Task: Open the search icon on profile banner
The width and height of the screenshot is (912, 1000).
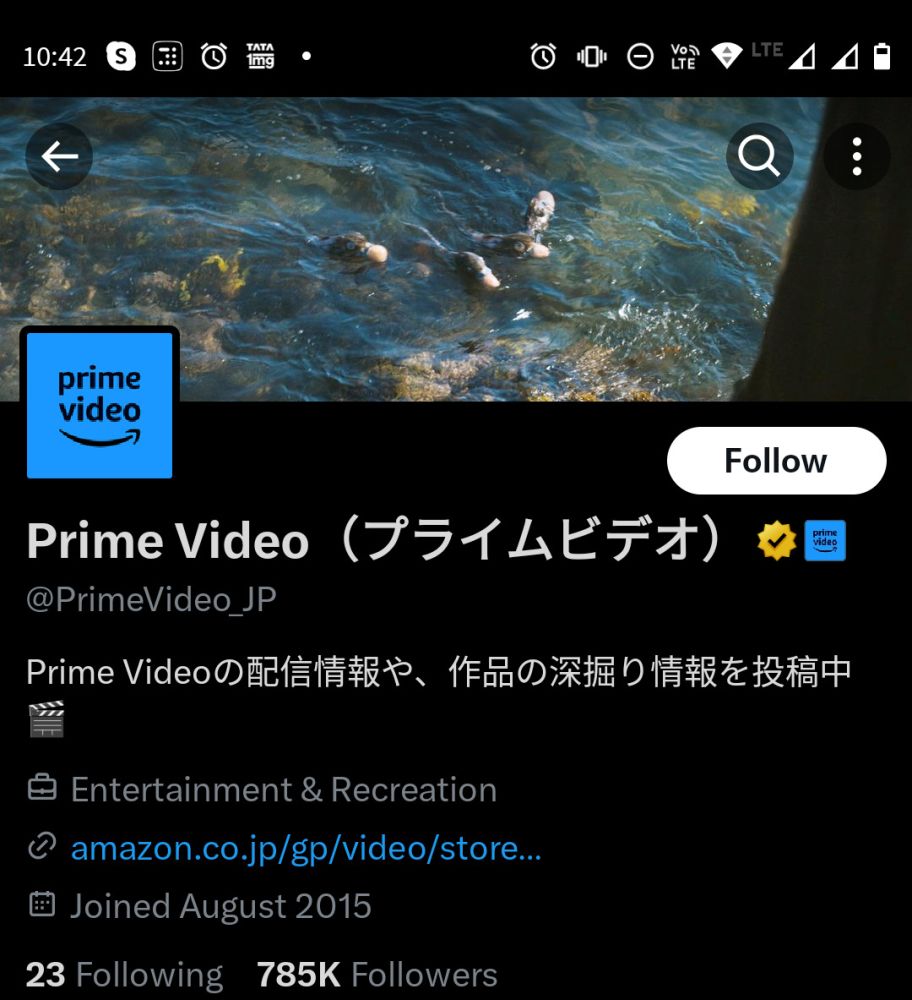Action: point(759,156)
